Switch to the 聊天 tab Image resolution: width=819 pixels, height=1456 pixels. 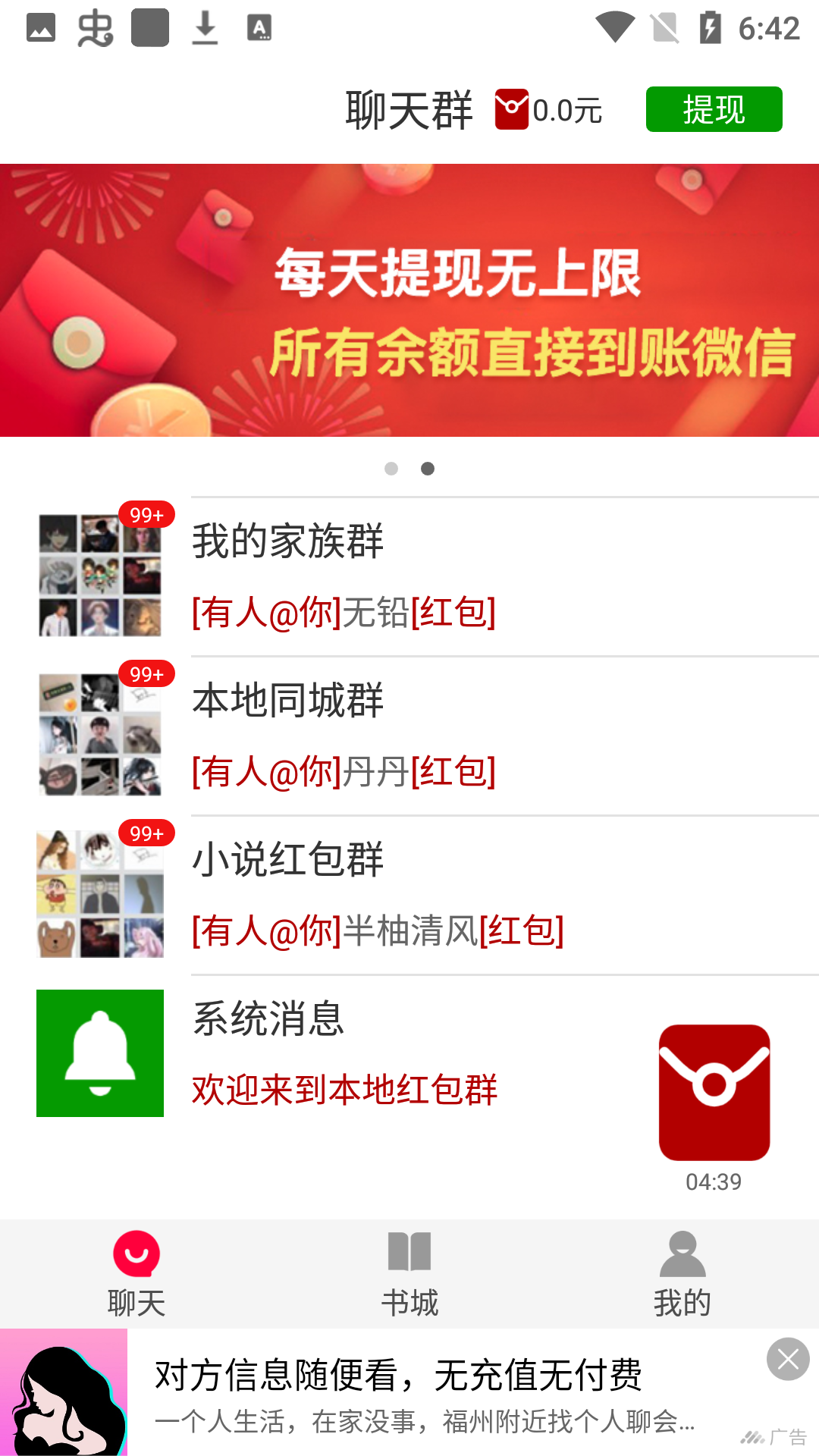136,1274
